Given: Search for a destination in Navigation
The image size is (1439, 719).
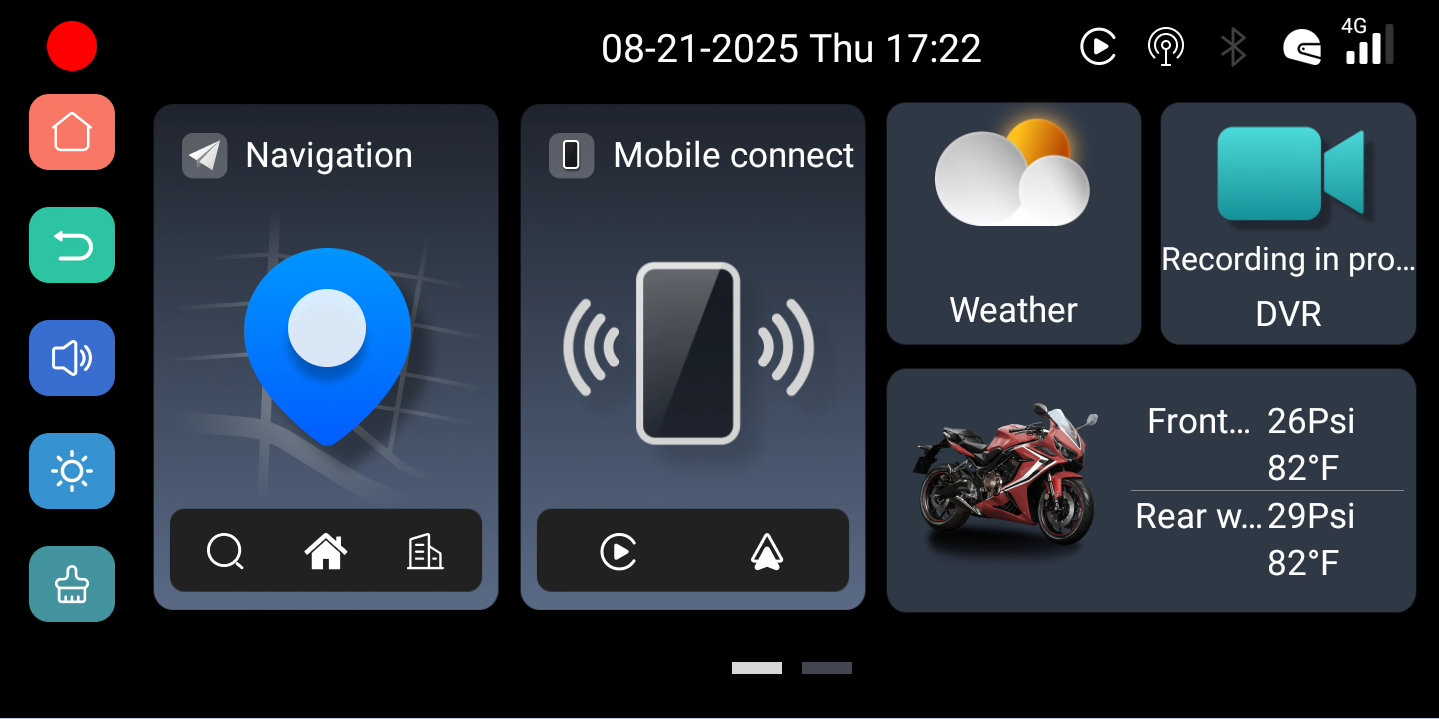Looking at the screenshot, I should tap(225, 551).
